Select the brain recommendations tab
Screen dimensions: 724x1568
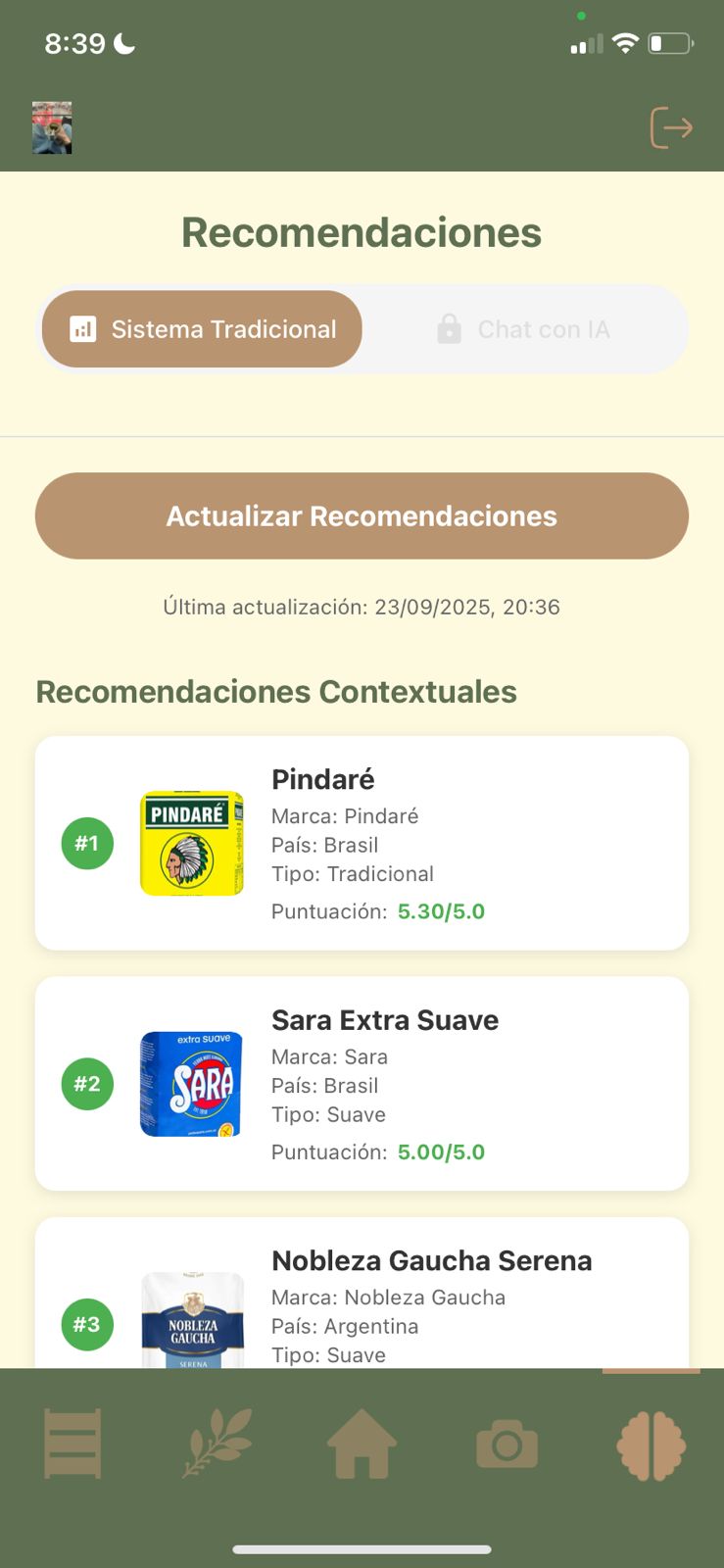click(x=651, y=1445)
